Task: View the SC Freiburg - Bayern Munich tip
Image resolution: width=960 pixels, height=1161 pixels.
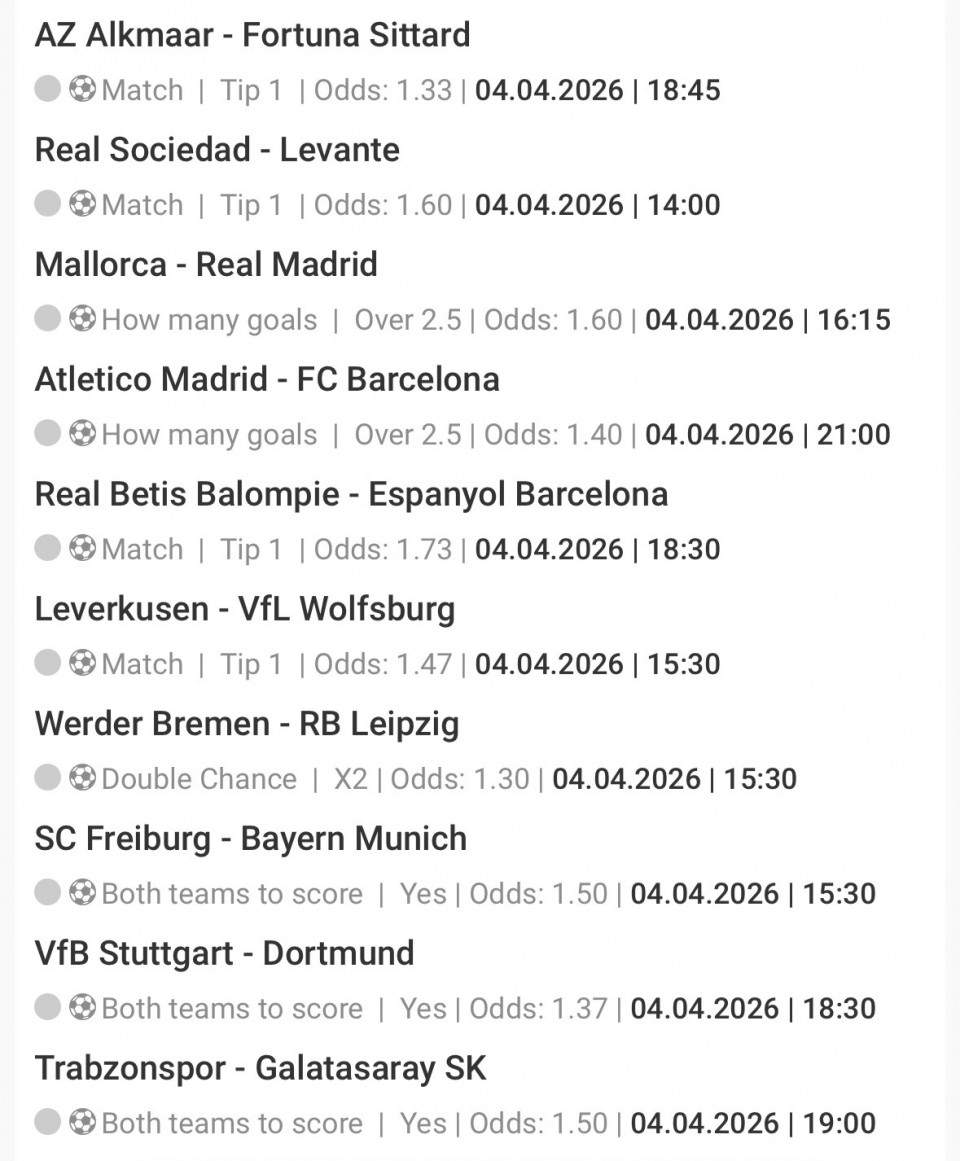Action: coord(251,839)
